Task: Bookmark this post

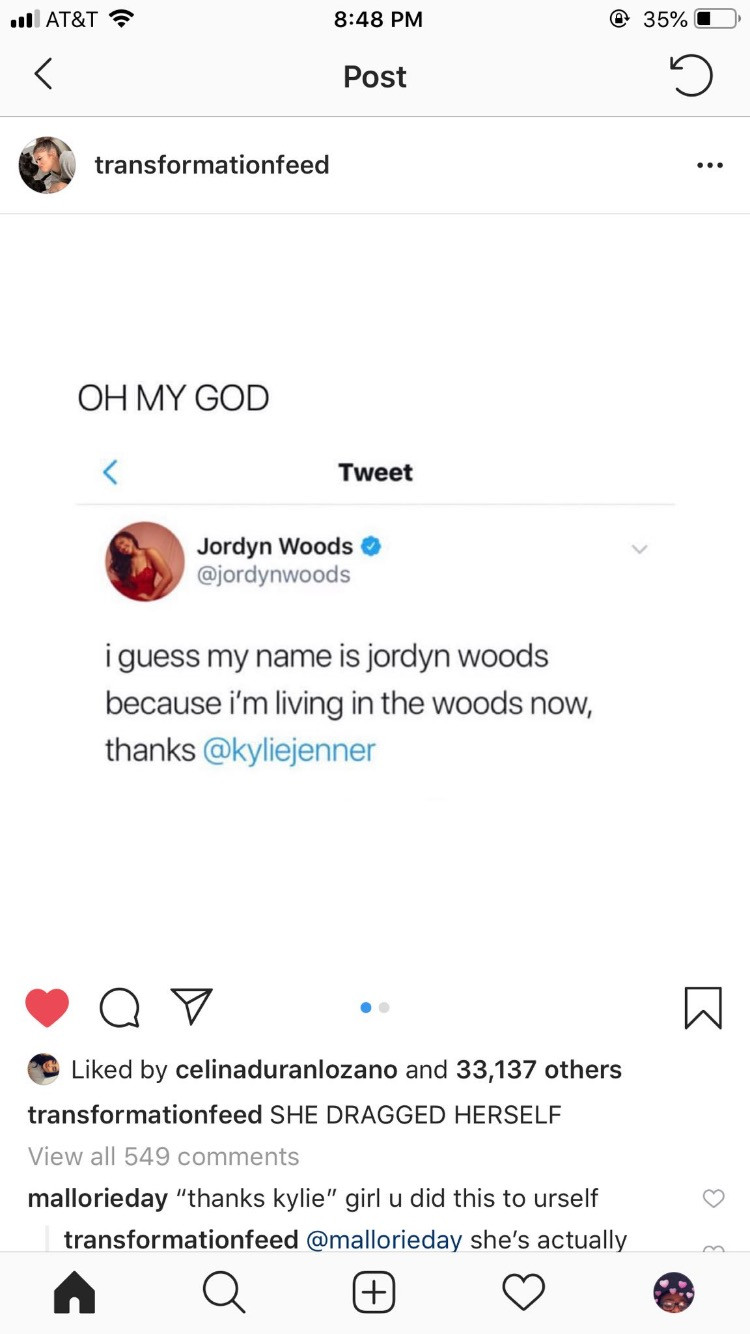Action: click(x=703, y=1008)
